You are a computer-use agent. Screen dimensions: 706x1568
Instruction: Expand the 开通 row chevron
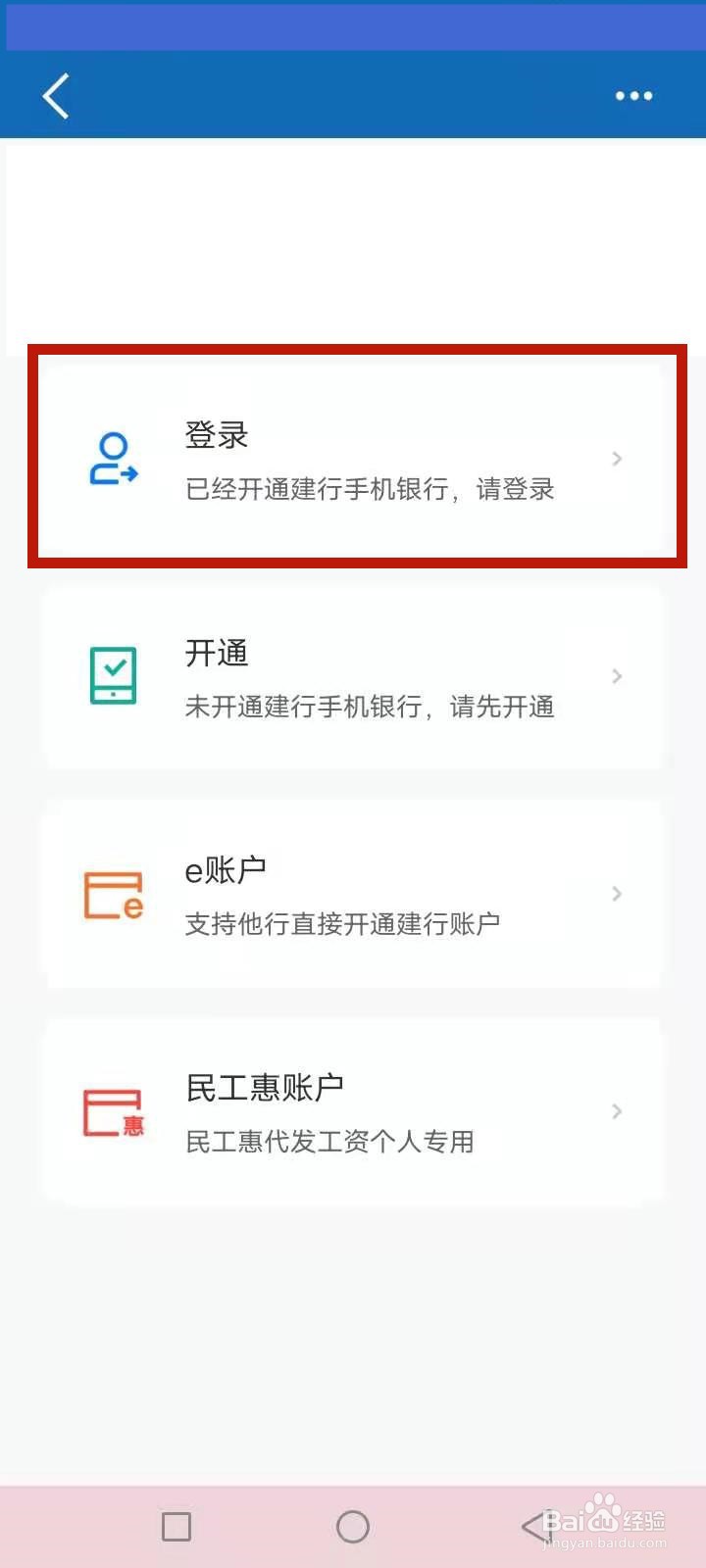pos(617,675)
